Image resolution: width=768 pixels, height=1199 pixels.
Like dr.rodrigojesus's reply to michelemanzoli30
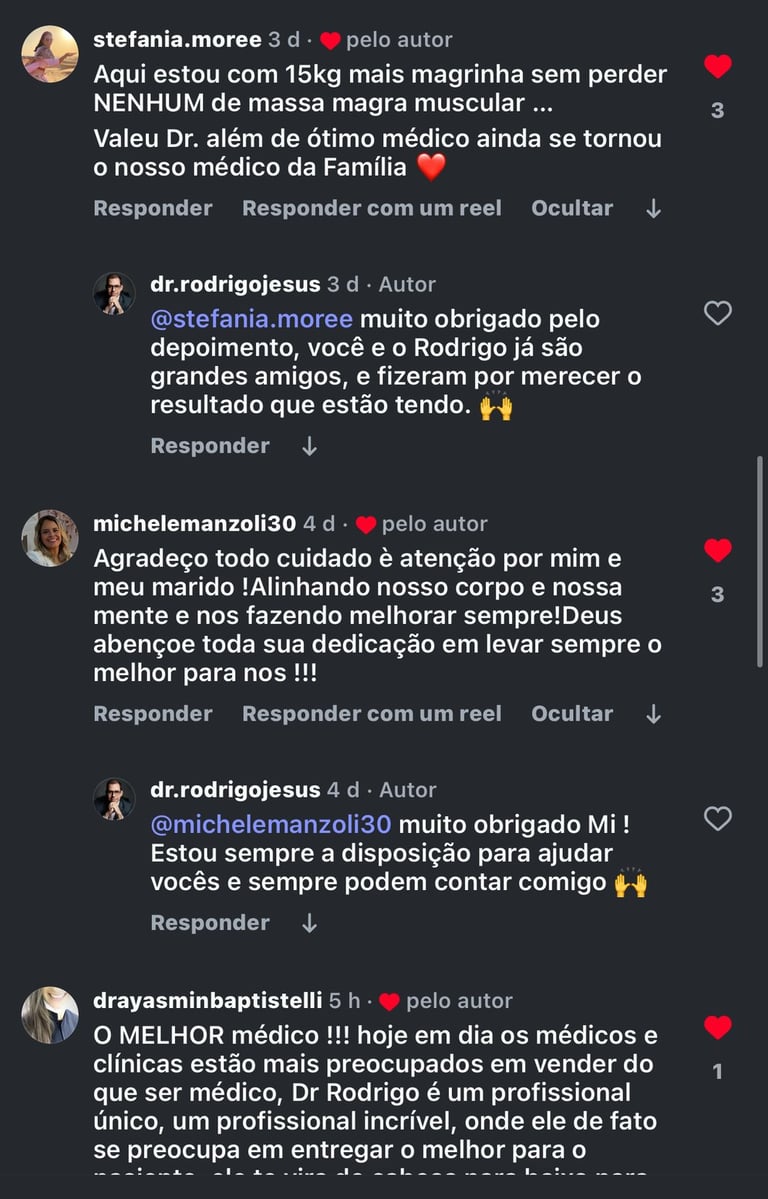pyautogui.click(x=718, y=819)
